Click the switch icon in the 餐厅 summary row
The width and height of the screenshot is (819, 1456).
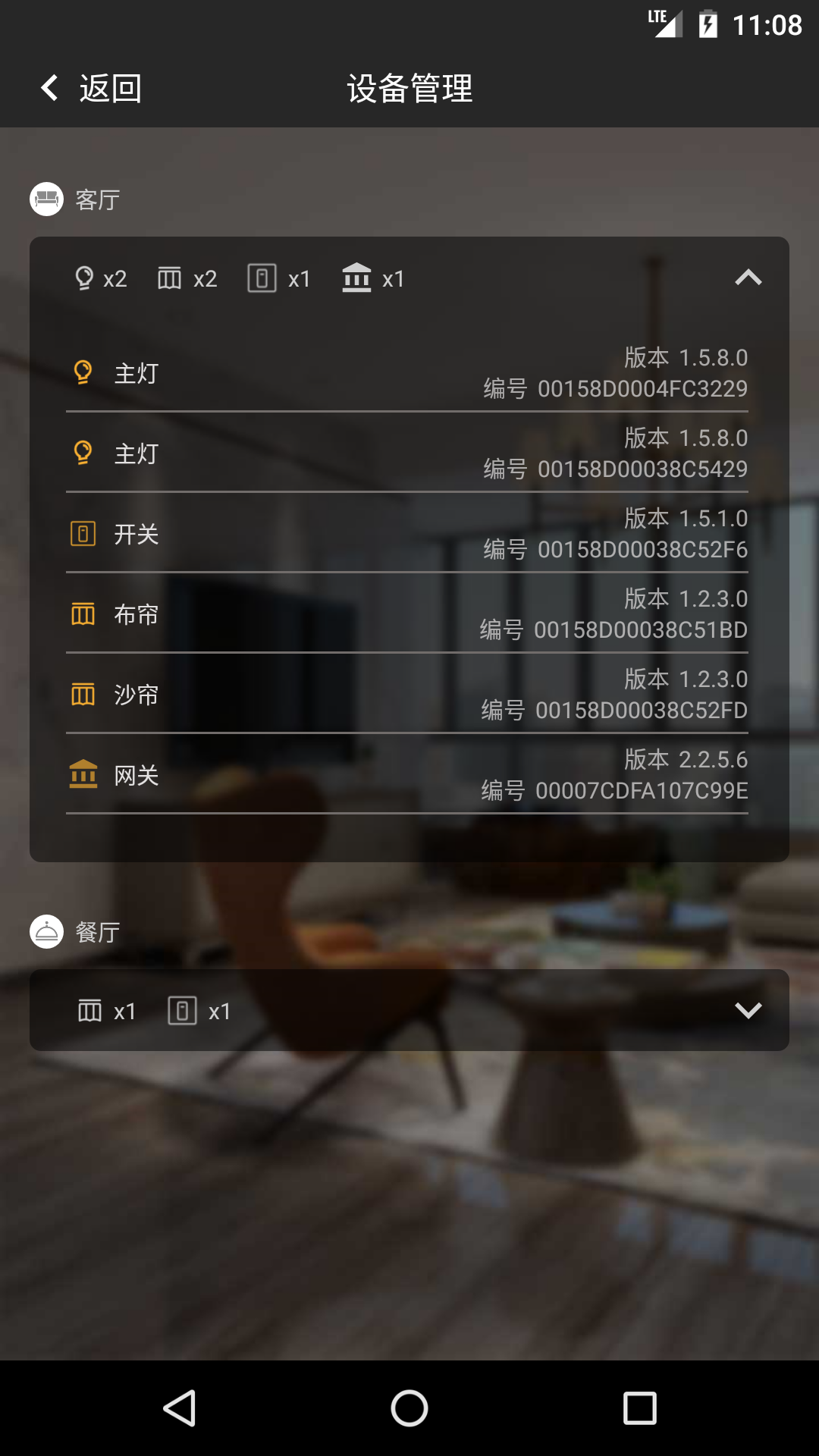[182, 1010]
